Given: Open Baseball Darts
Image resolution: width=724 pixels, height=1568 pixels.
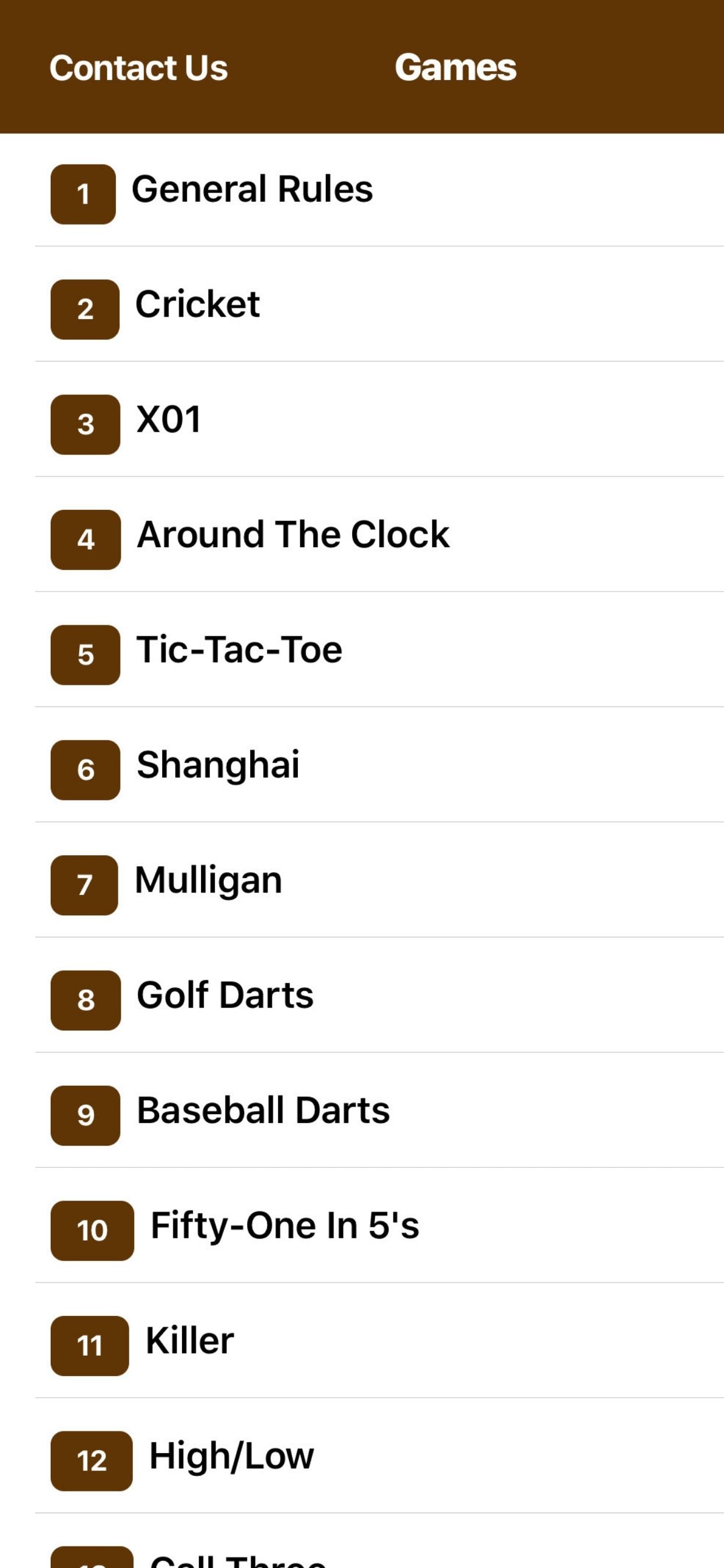Looking at the screenshot, I should (379, 1109).
